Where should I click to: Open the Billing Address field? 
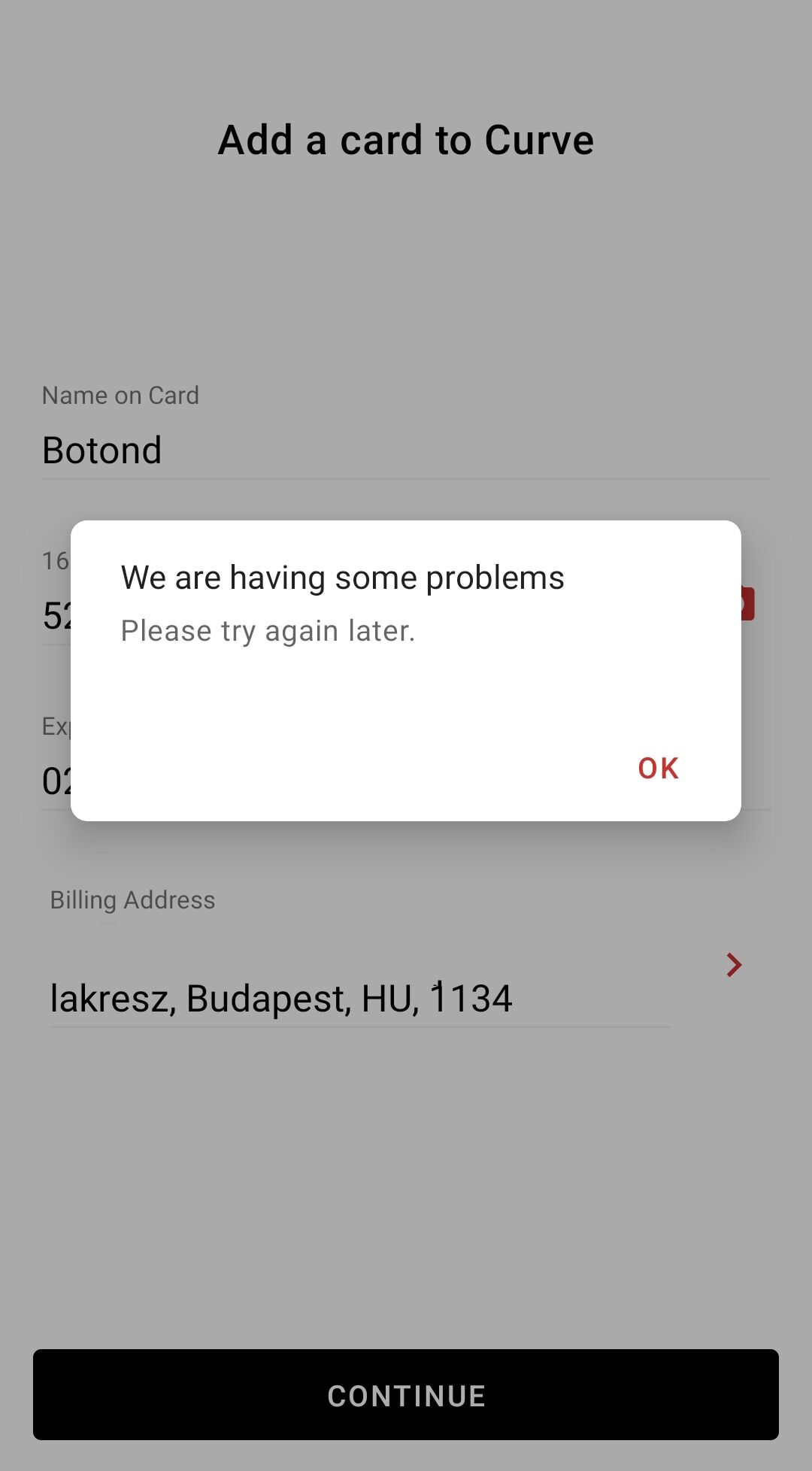(360, 998)
